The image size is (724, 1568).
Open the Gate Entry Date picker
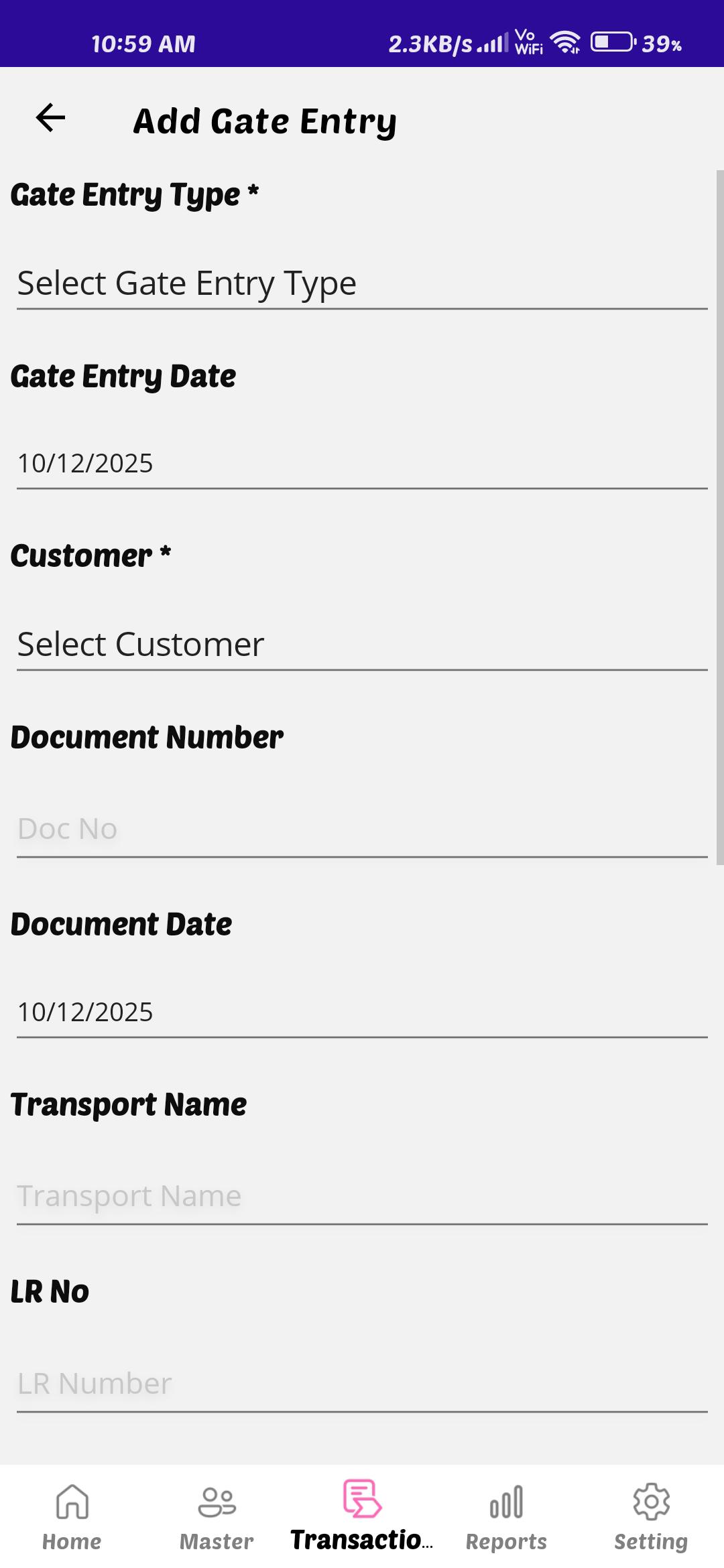coord(362,462)
